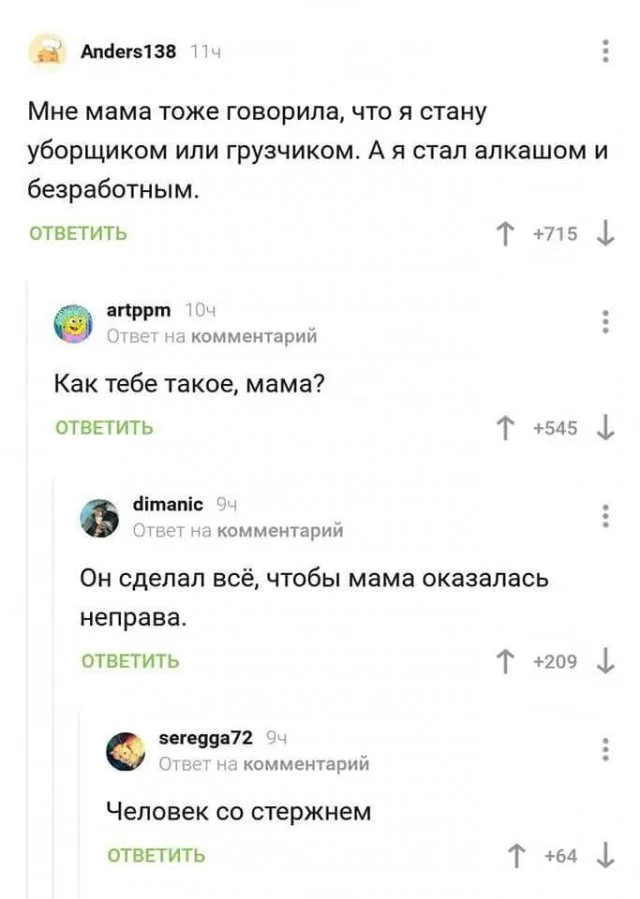Downvote Anders138's comment
640x899 pixels.
pyautogui.click(x=605, y=234)
